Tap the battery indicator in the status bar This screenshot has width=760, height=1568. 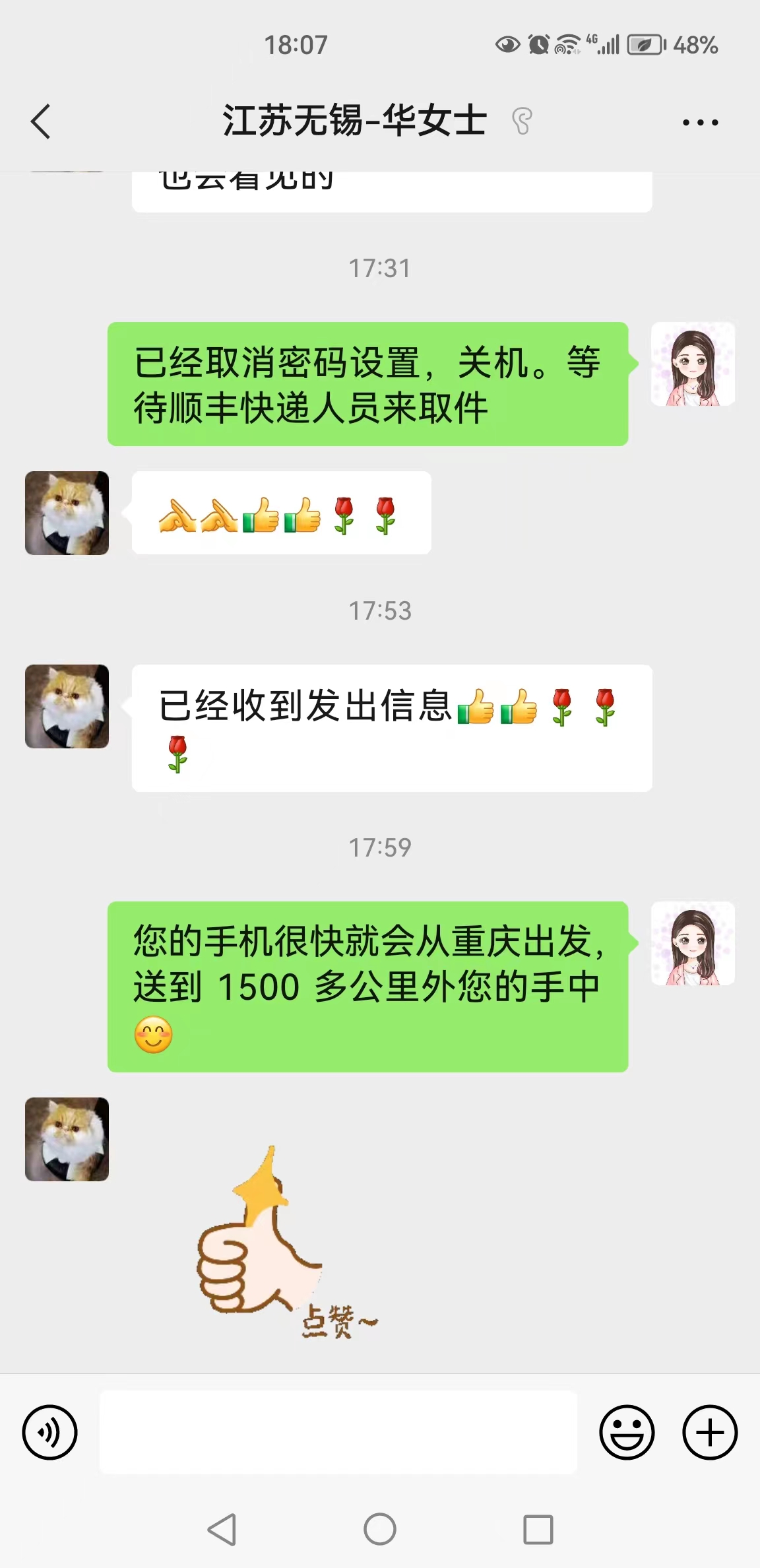642,45
